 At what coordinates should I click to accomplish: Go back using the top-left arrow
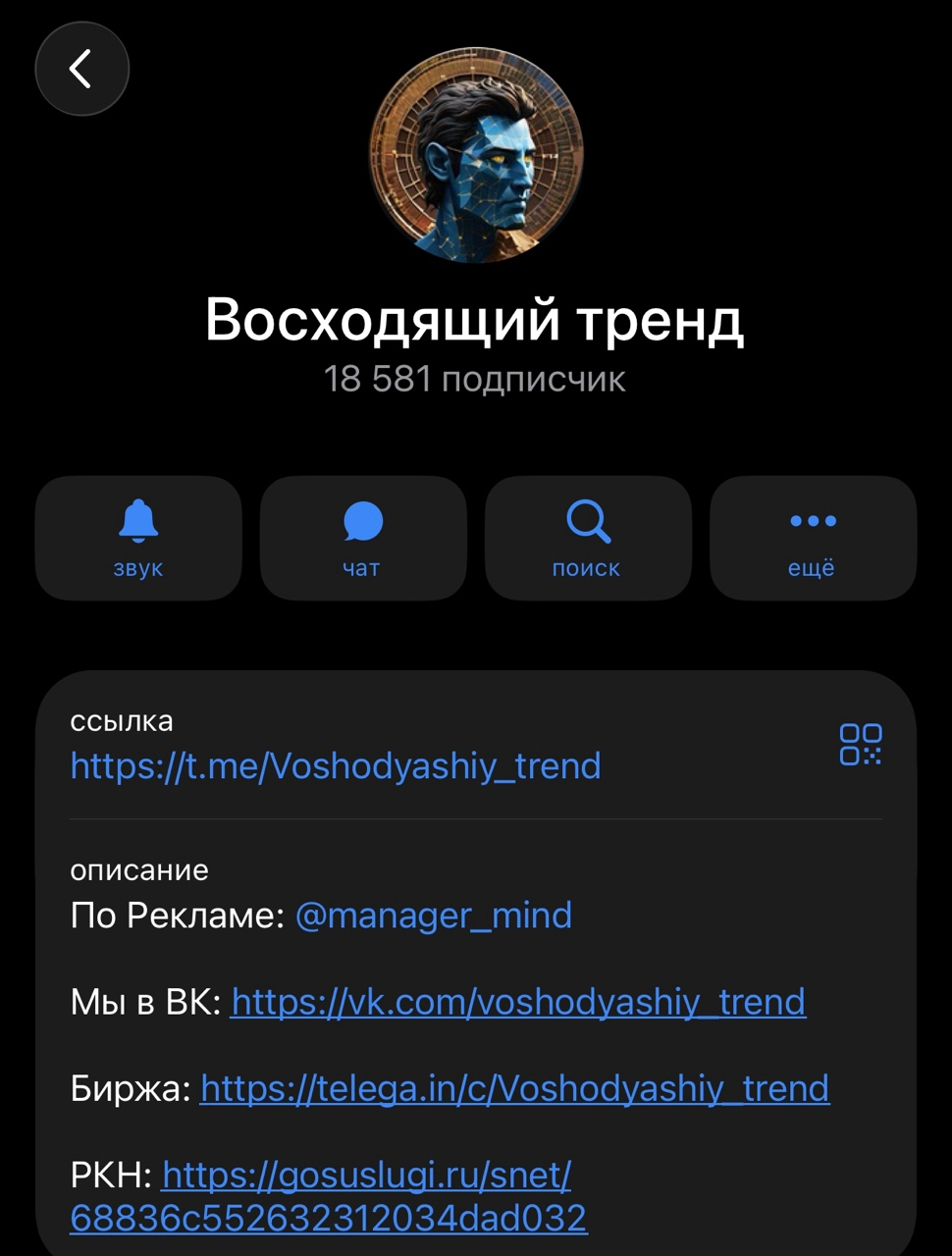click(81, 69)
